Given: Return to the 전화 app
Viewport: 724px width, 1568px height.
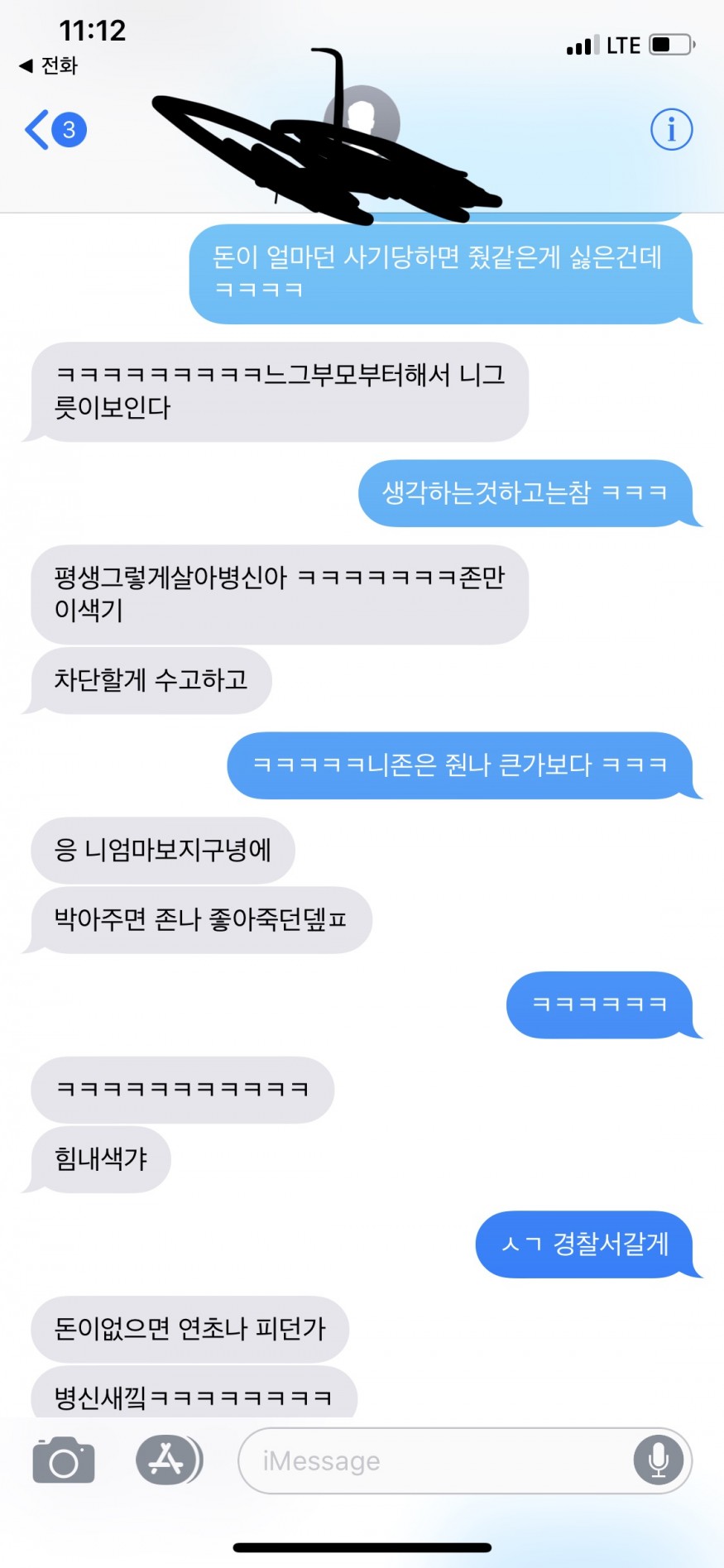Looking at the screenshot, I should [x=48, y=65].
